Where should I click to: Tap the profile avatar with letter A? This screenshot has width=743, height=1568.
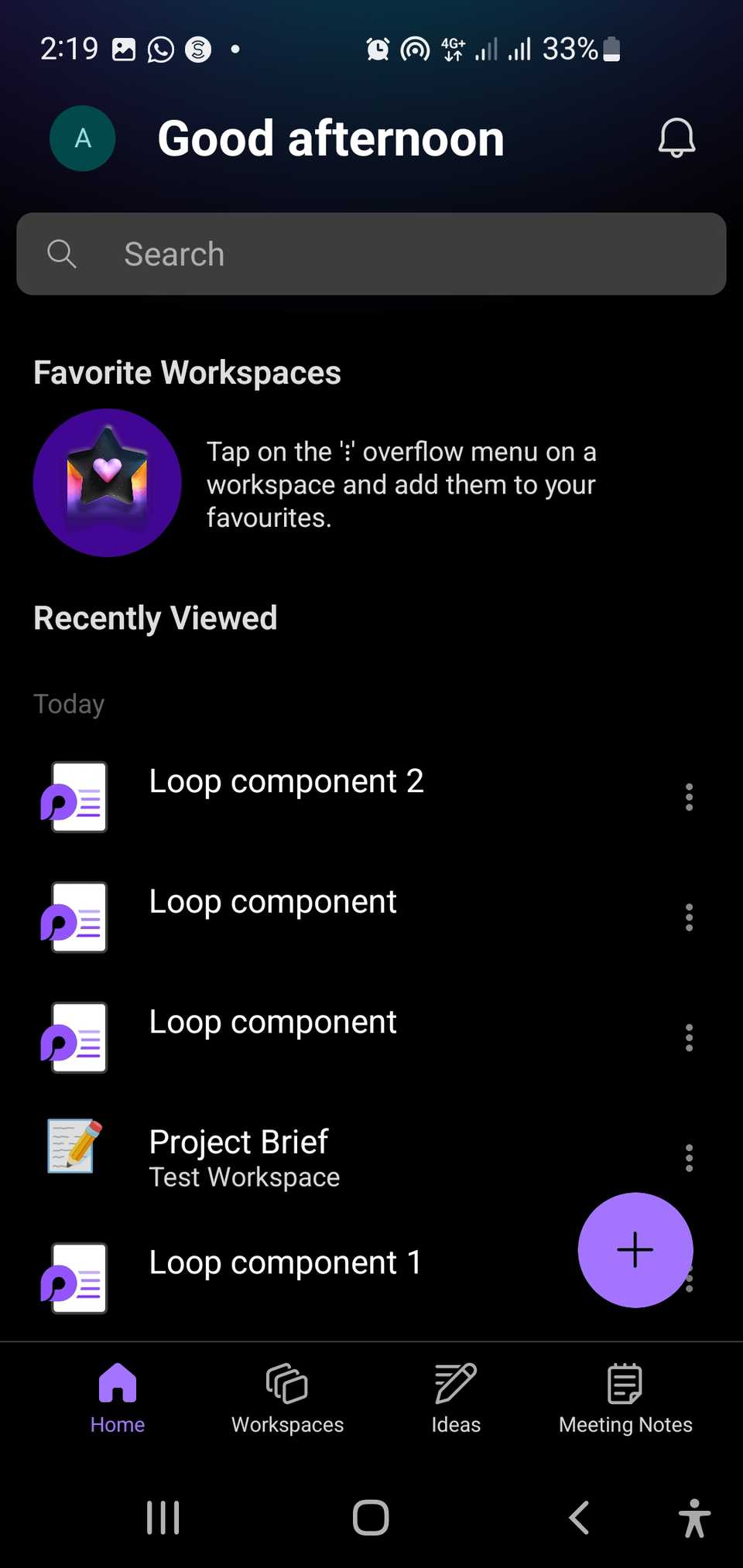point(82,138)
